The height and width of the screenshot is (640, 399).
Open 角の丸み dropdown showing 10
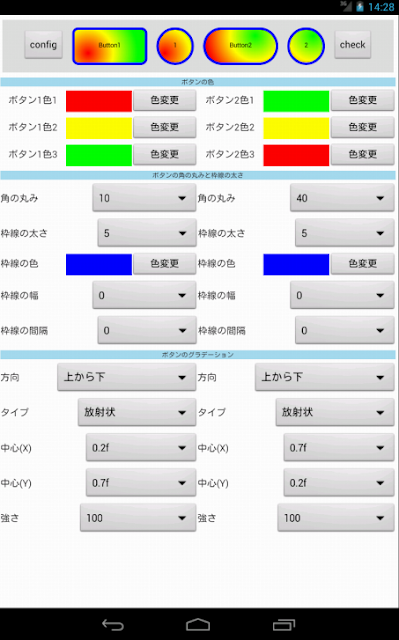click(x=144, y=198)
